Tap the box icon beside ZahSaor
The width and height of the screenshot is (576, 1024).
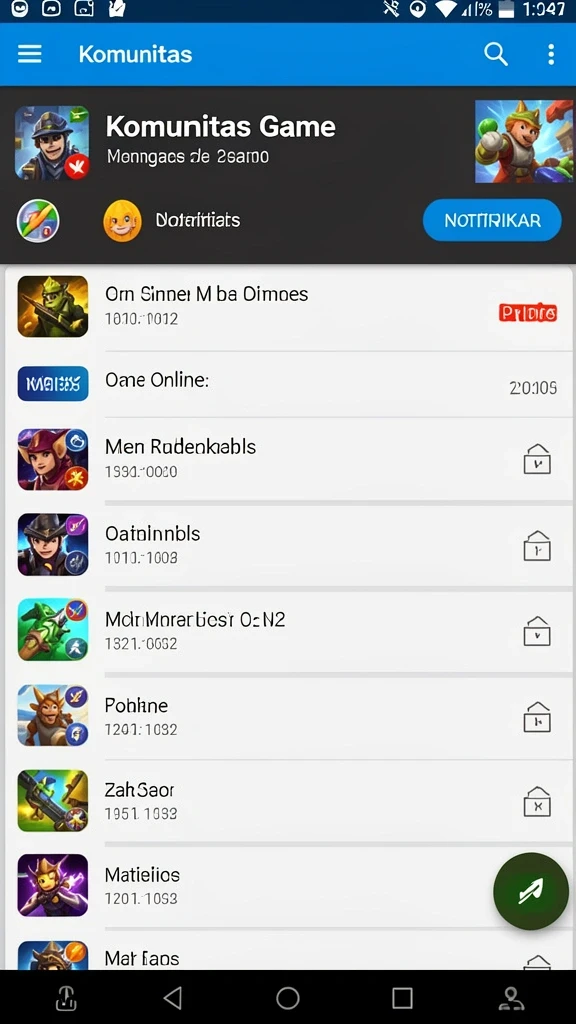[537, 802]
